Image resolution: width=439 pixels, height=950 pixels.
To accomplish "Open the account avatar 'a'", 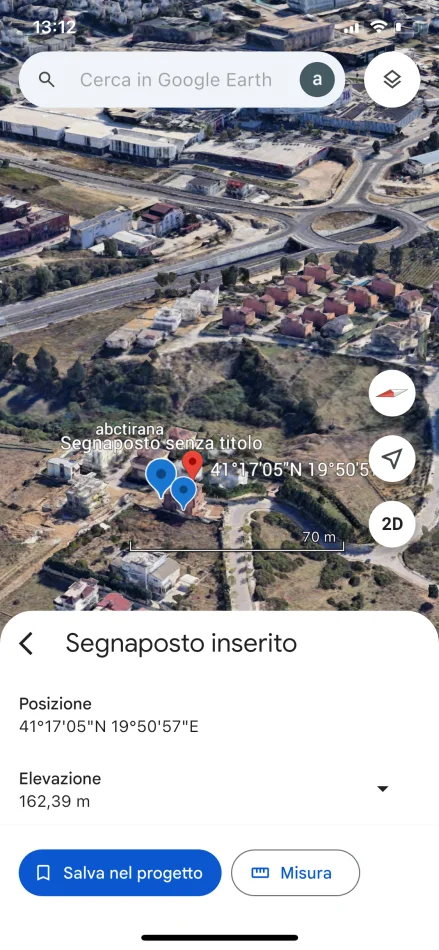I will coord(317,79).
